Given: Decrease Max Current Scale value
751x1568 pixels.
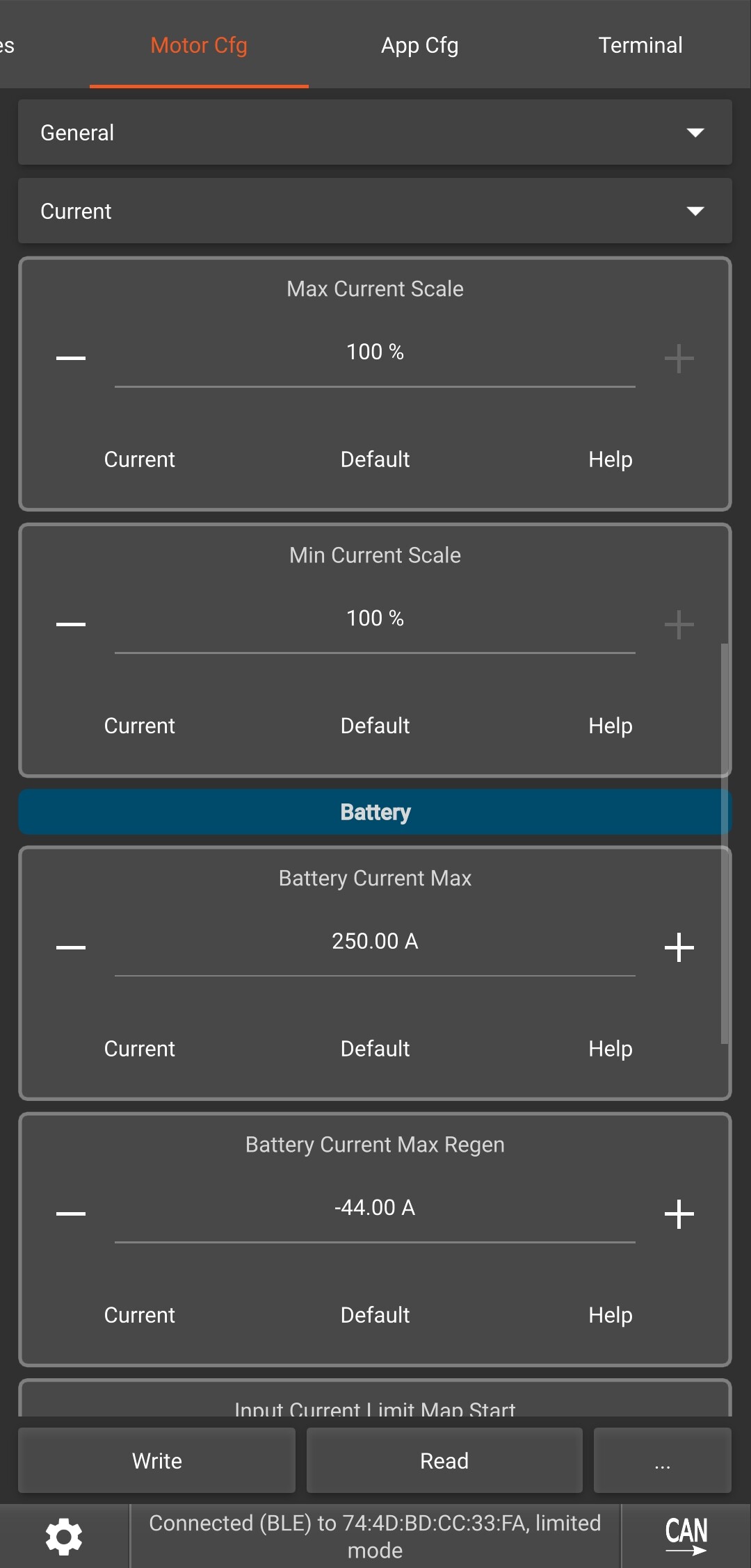Looking at the screenshot, I should [71, 358].
